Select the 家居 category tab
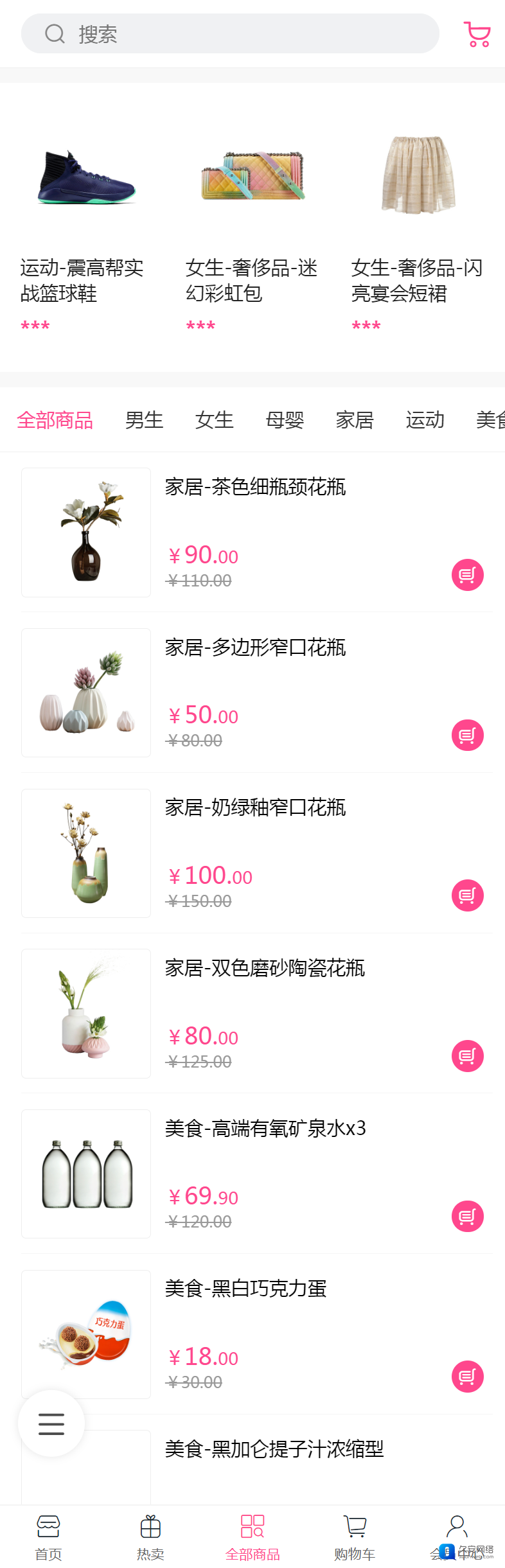The height and width of the screenshot is (1568, 505). click(x=355, y=420)
